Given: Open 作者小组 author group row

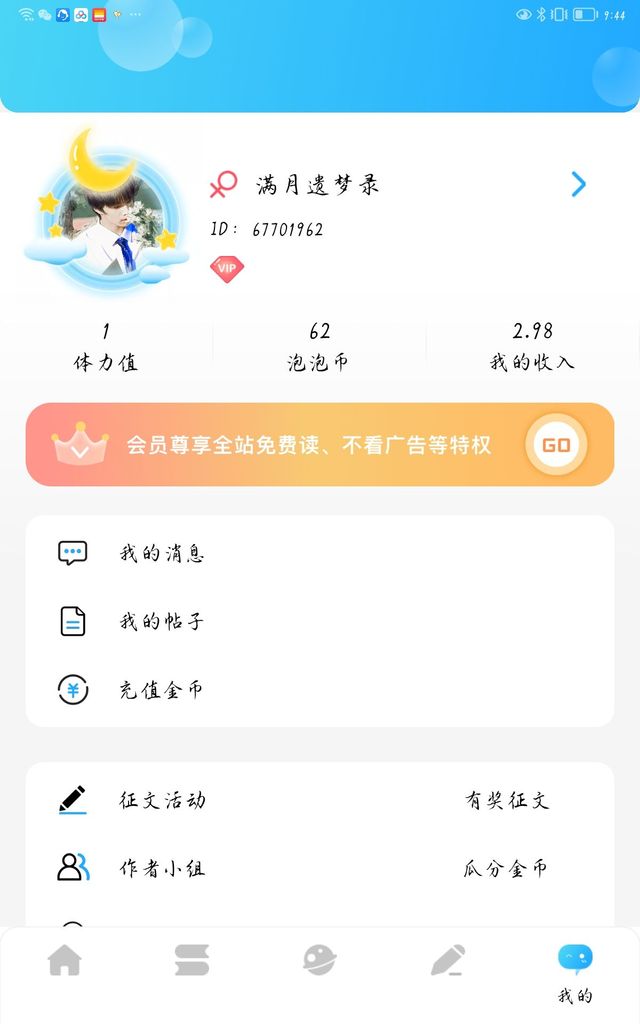Looking at the screenshot, I should (x=320, y=869).
